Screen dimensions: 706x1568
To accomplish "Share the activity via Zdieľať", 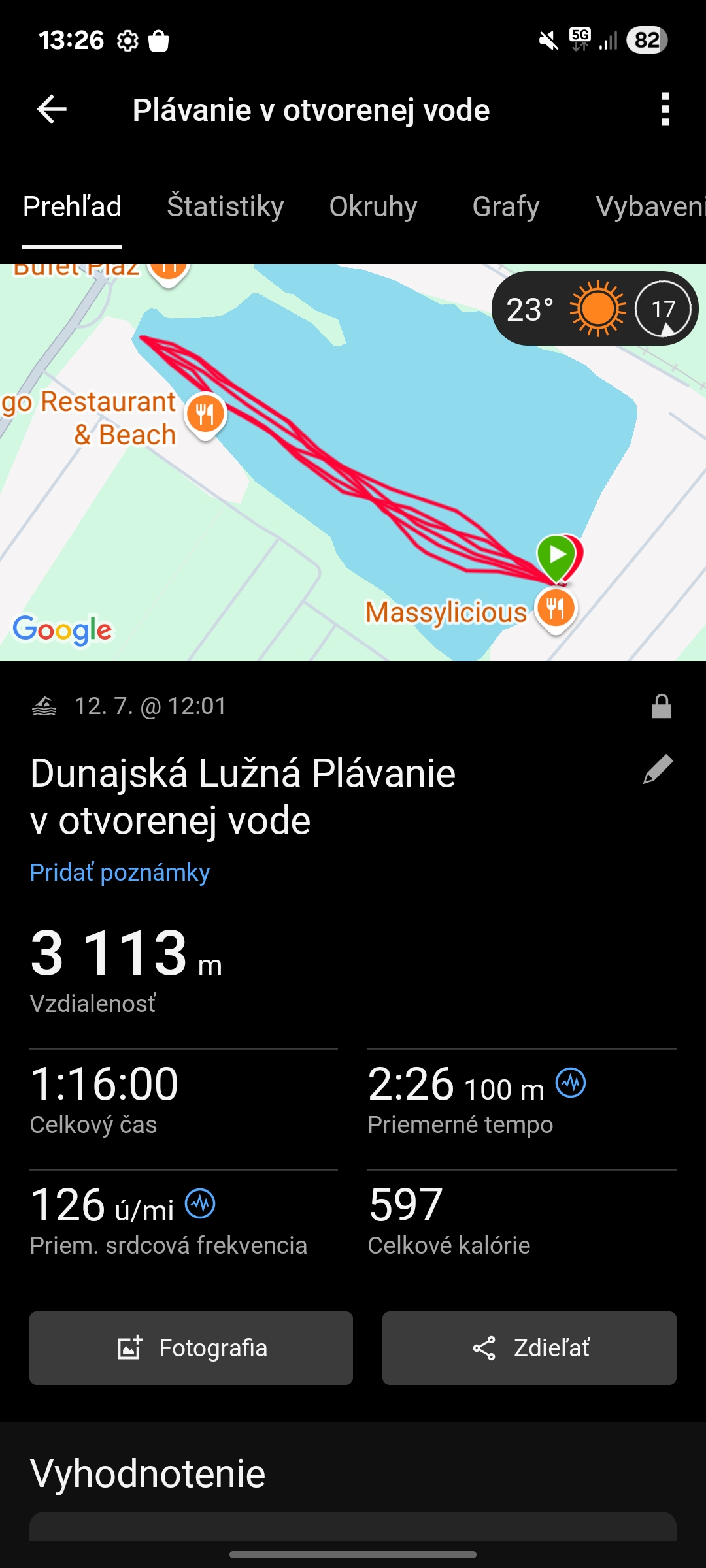I will pyautogui.click(x=529, y=1348).
